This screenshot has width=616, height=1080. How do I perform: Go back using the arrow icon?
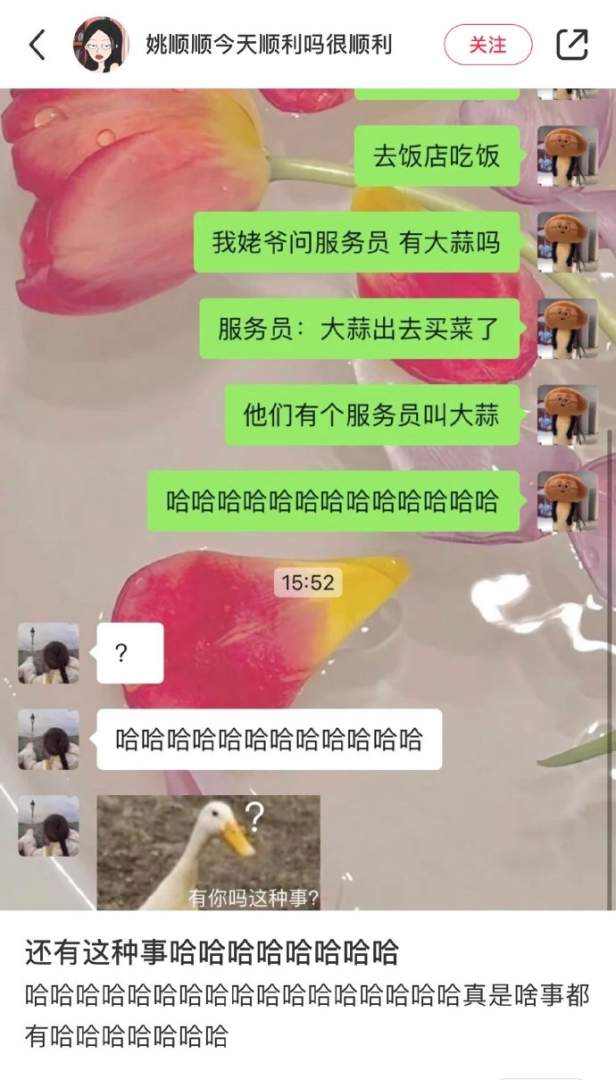coord(37,45)
